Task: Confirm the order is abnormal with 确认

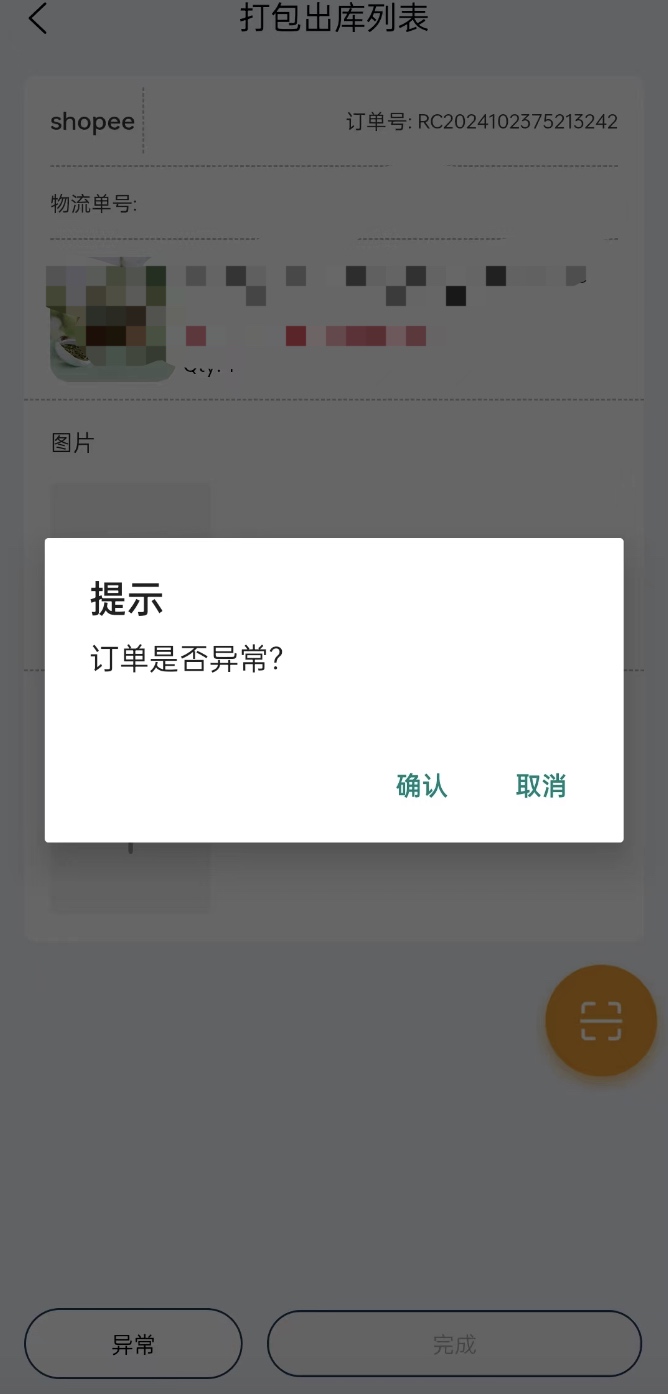Action: pos(421,786)
